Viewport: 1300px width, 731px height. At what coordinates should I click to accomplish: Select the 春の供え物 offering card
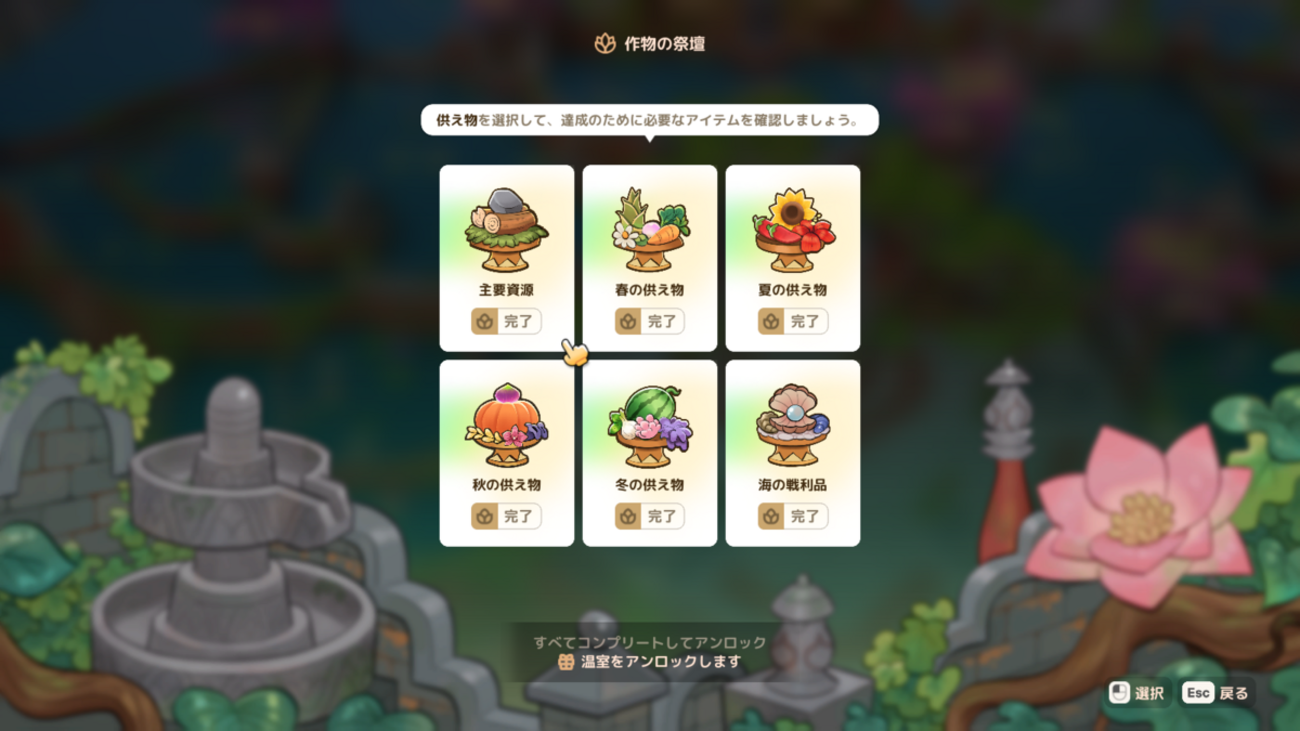tap(649, 257)
